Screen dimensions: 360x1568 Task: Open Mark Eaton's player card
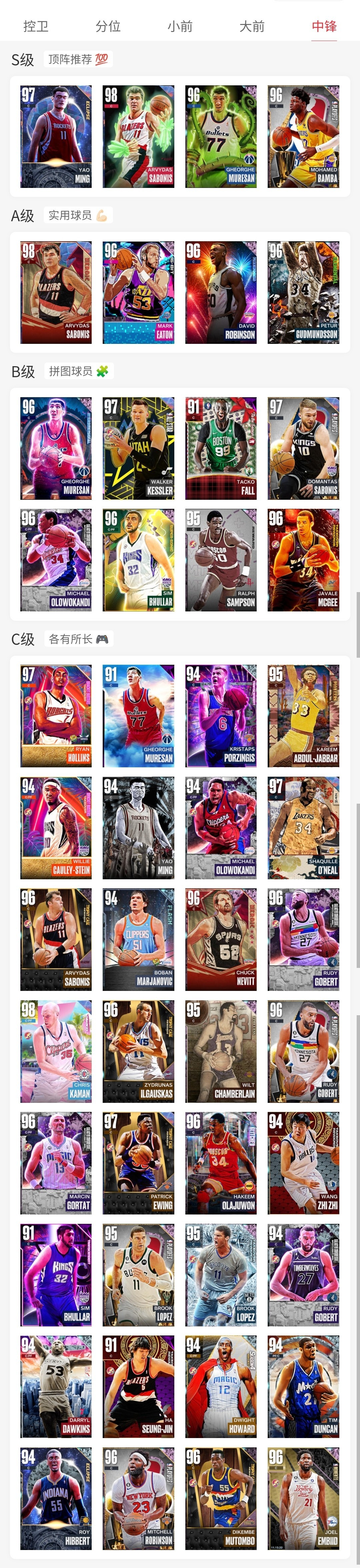tap(138, 292)
